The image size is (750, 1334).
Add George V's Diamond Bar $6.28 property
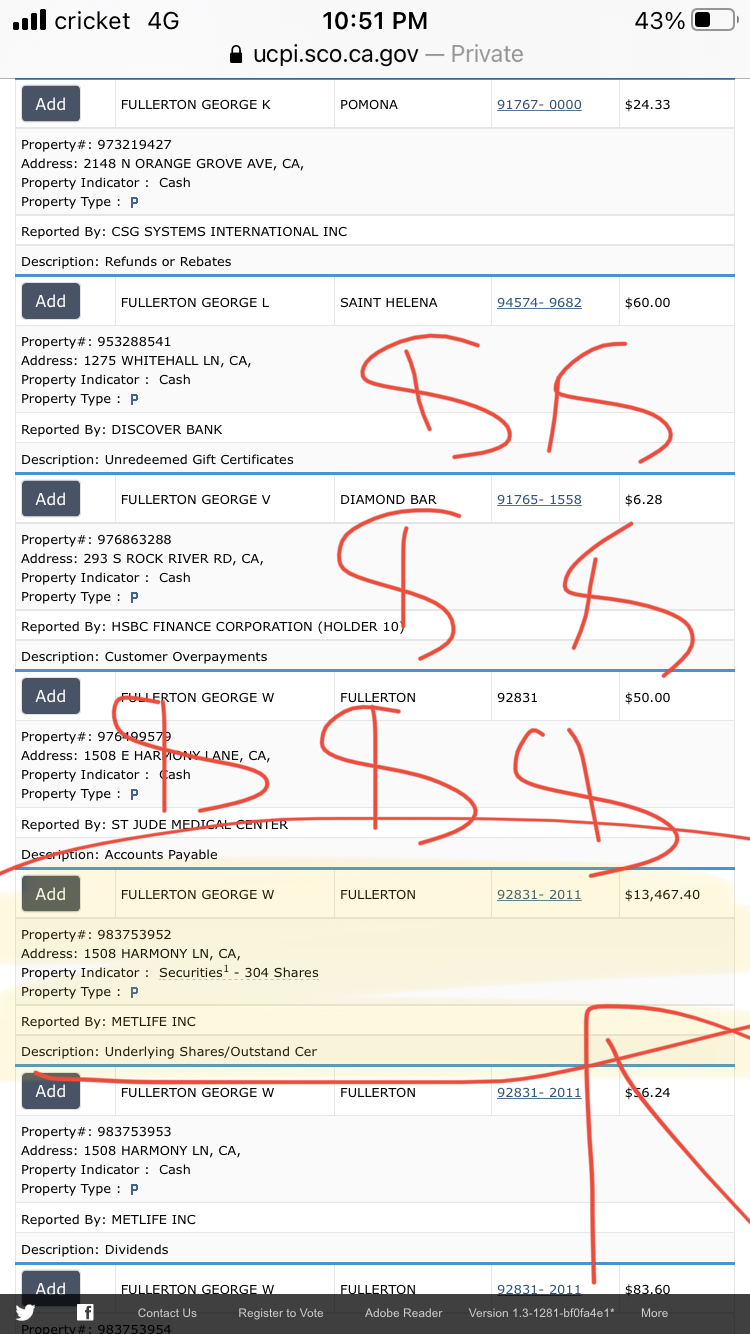click(51, 499)
